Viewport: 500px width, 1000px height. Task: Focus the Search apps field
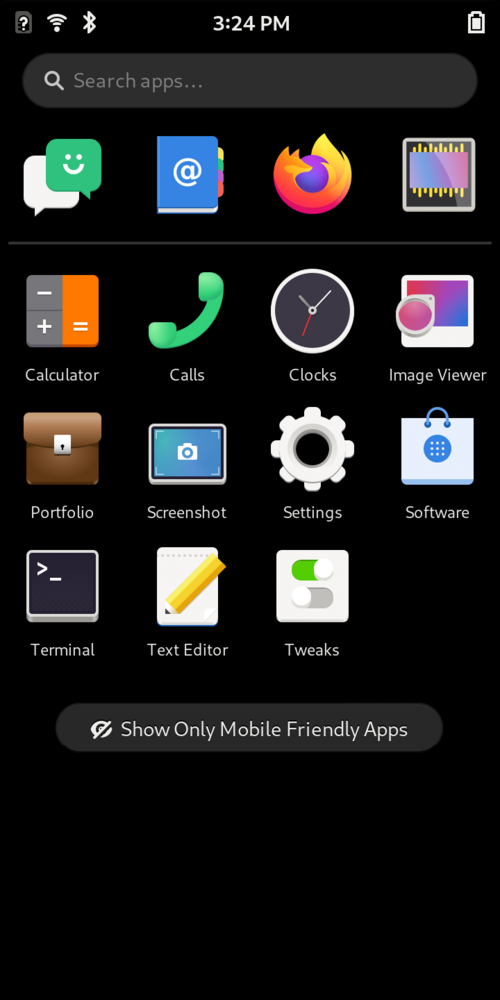coord(250,80)
